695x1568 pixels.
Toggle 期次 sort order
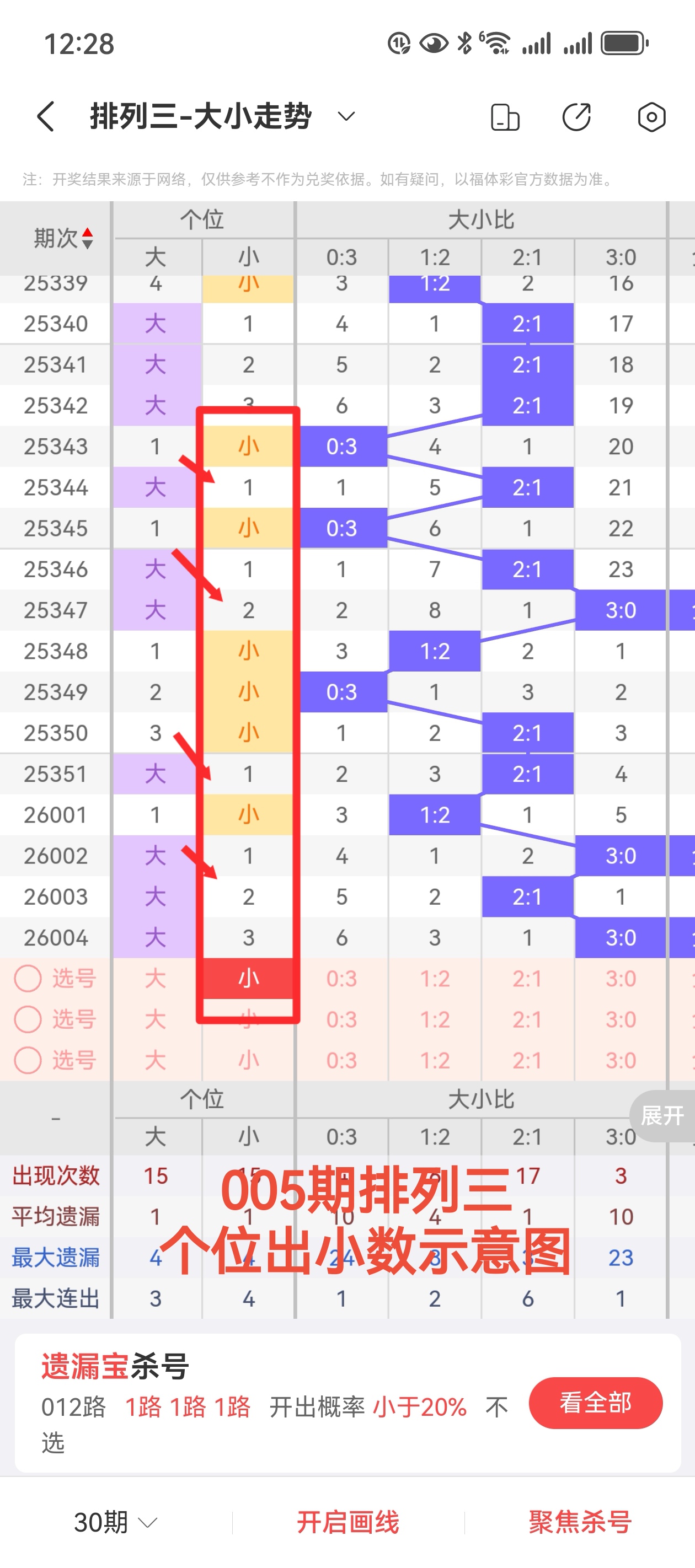[63, 238]
